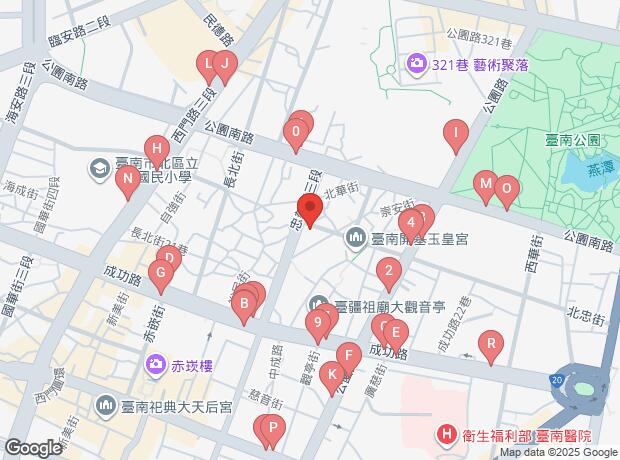Tap marker I near 公園南路
This screenshot has height=460, width=620.
click(x=456, y=133)
